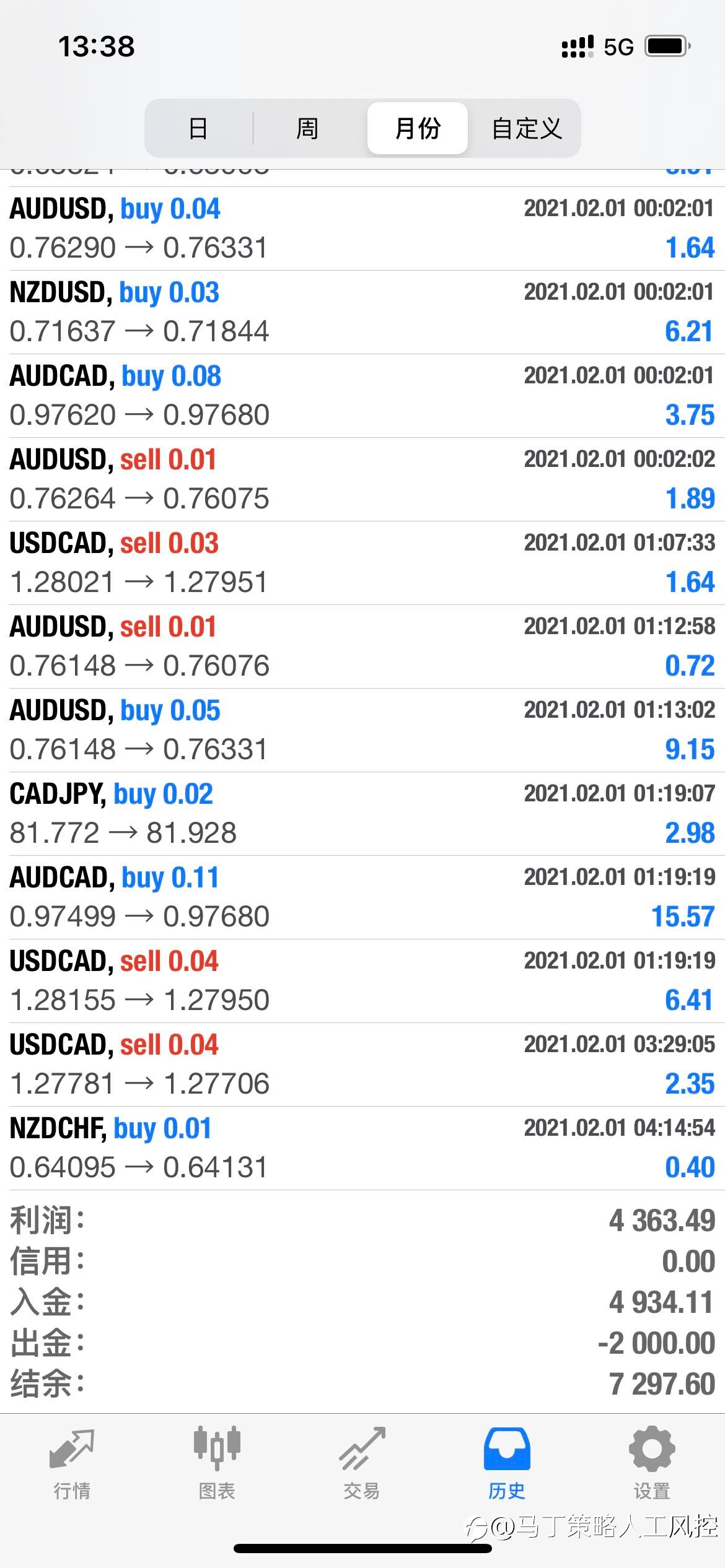Select the 周 (week) period filter
Viewport: 725px width, 1568px height.
pos(307,128)
